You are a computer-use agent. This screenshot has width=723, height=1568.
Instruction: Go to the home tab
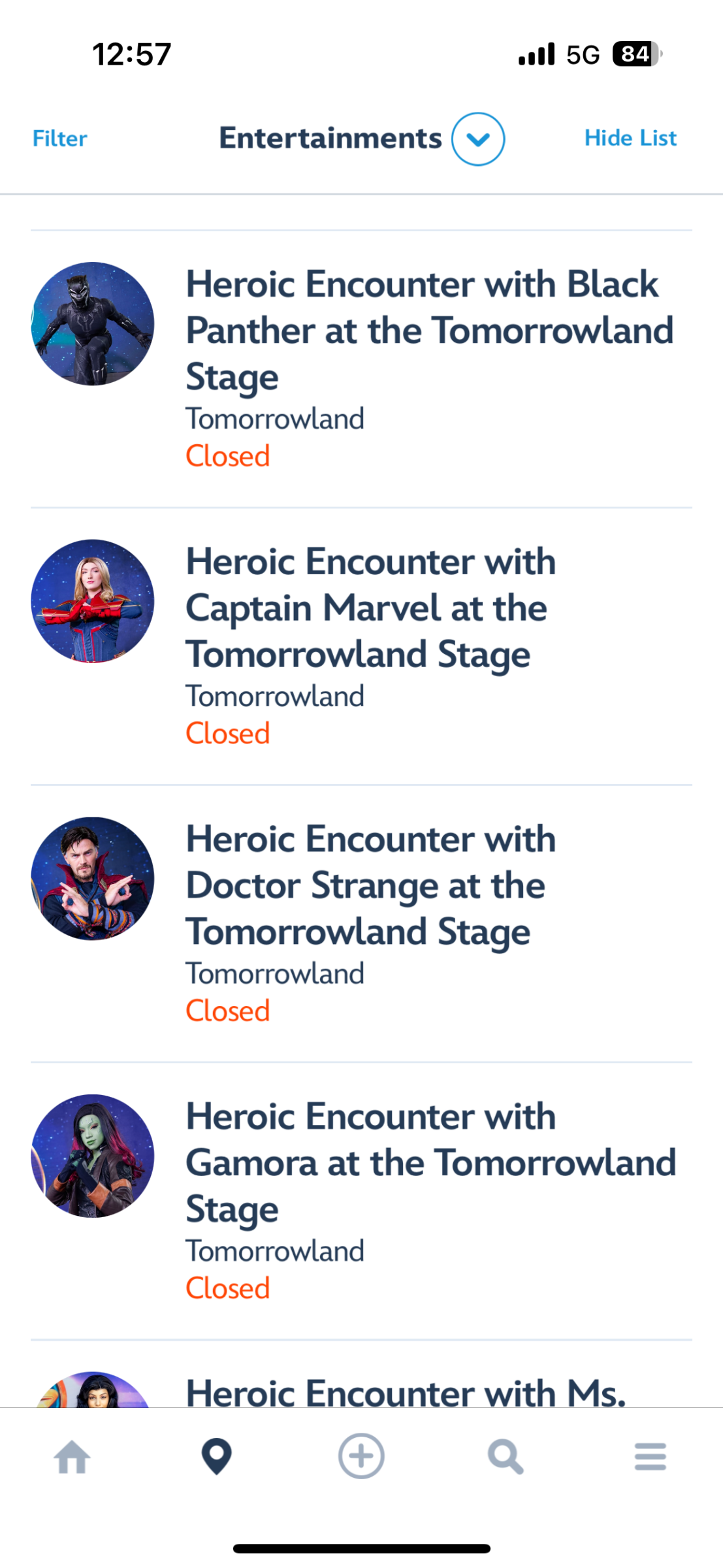72,1457
